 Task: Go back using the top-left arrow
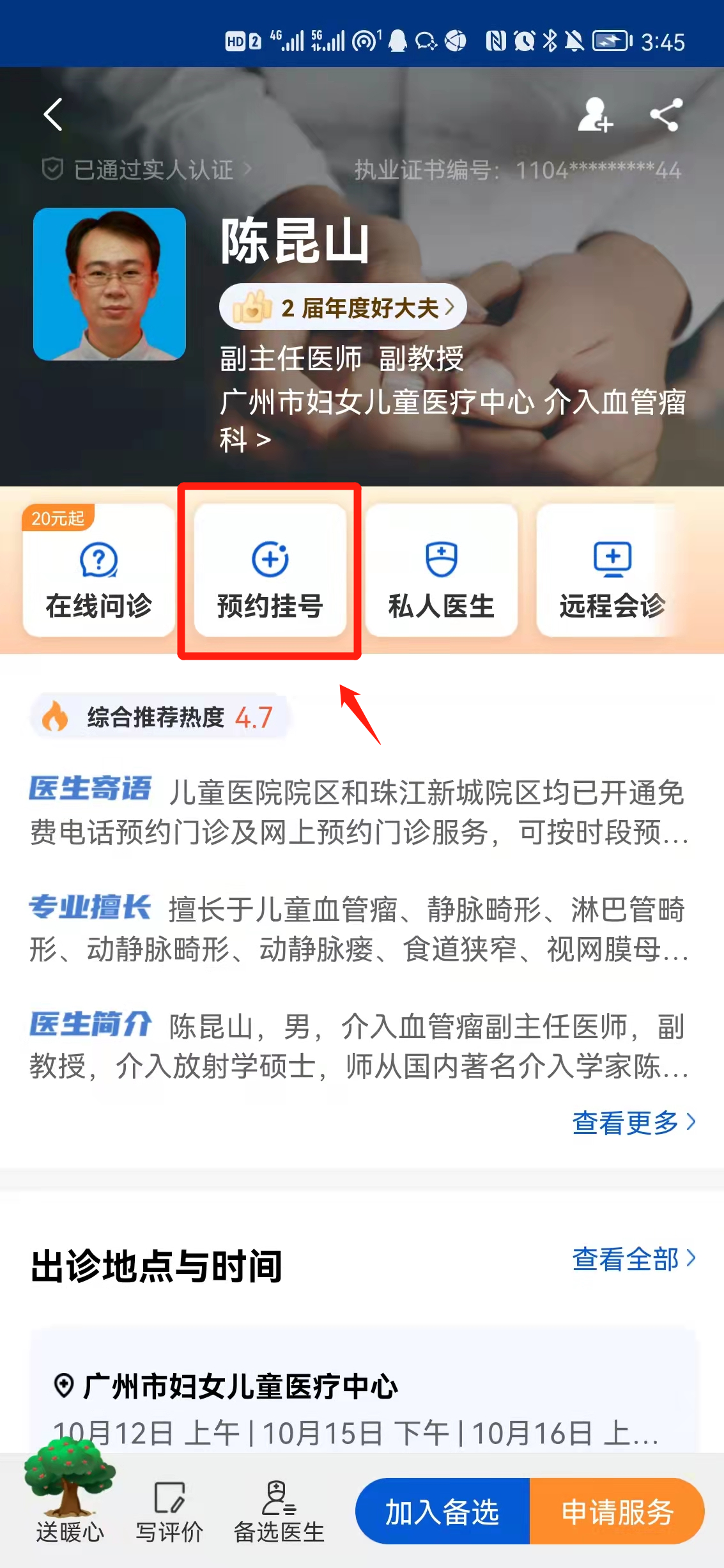[53, 115]
